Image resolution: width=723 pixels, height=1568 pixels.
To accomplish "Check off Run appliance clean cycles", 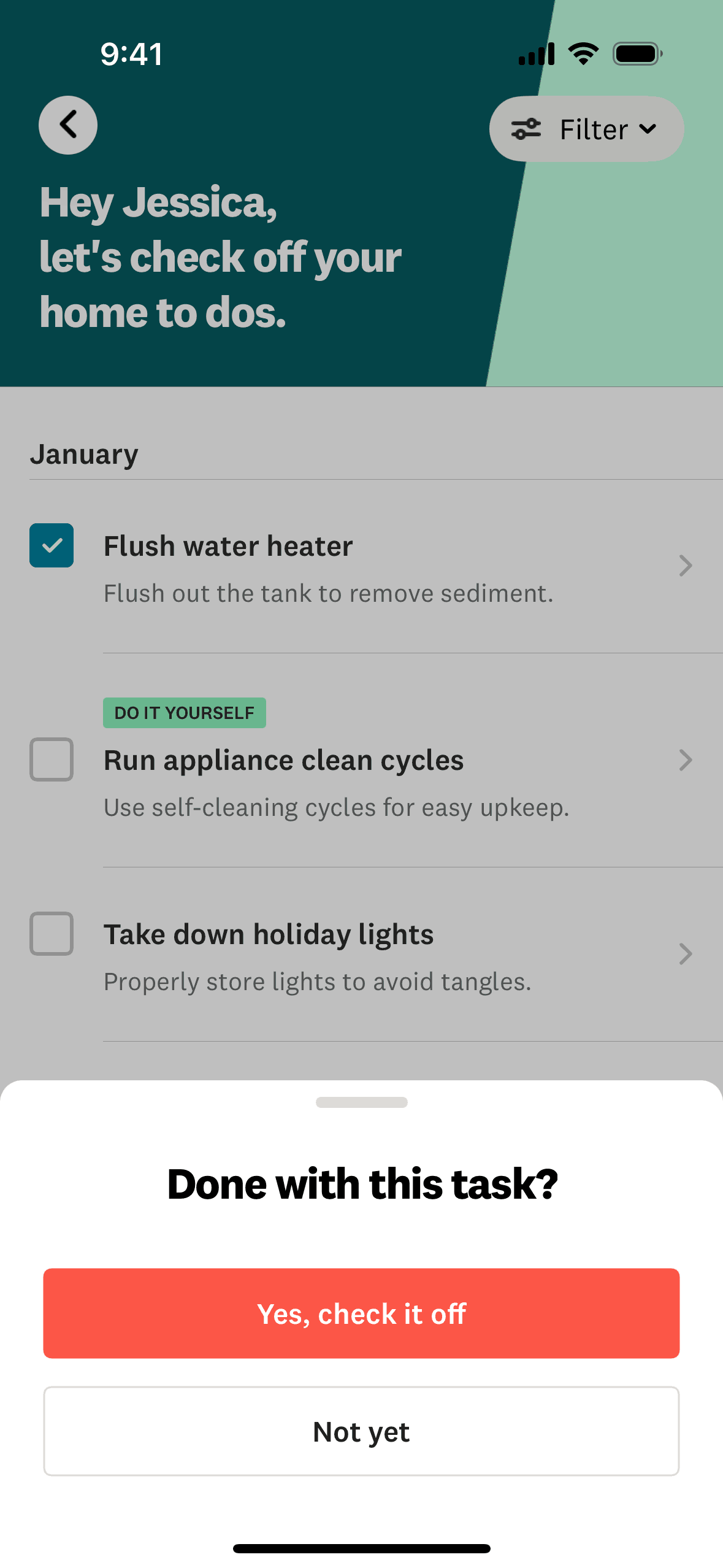I will (x=52, y=759).
